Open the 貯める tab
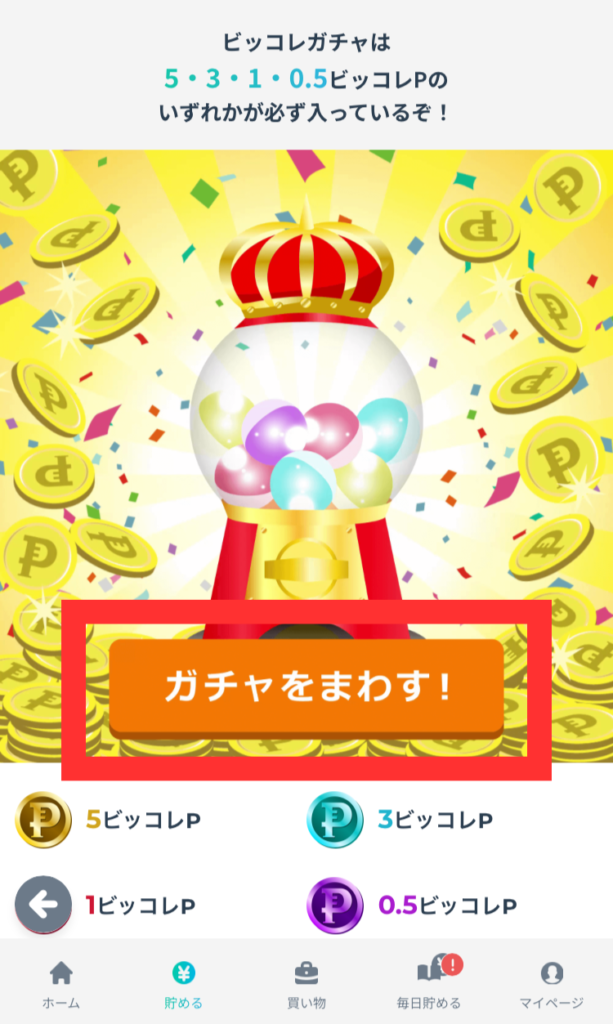613x1024 pixels. (x=184, y=984)
